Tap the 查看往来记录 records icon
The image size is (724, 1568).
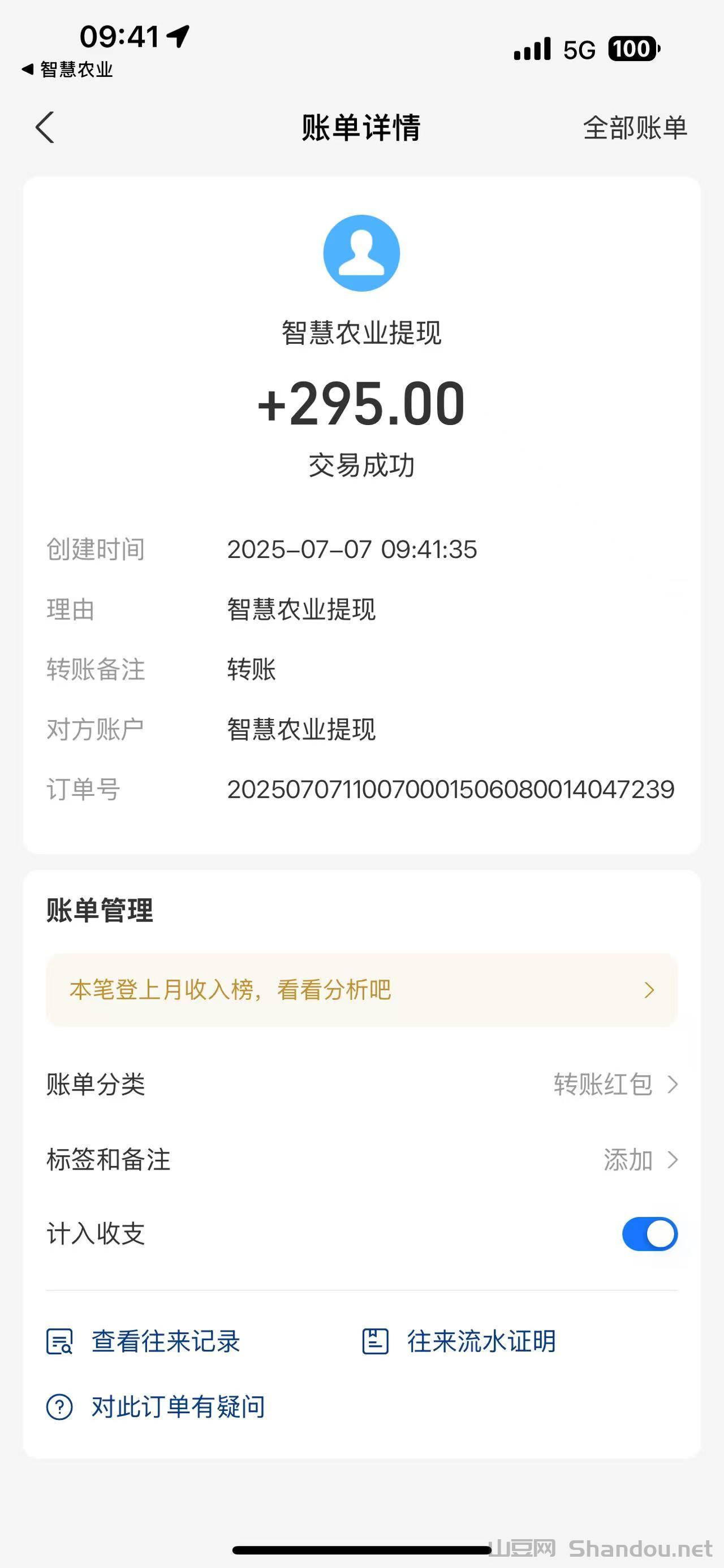click(61, 1341)
